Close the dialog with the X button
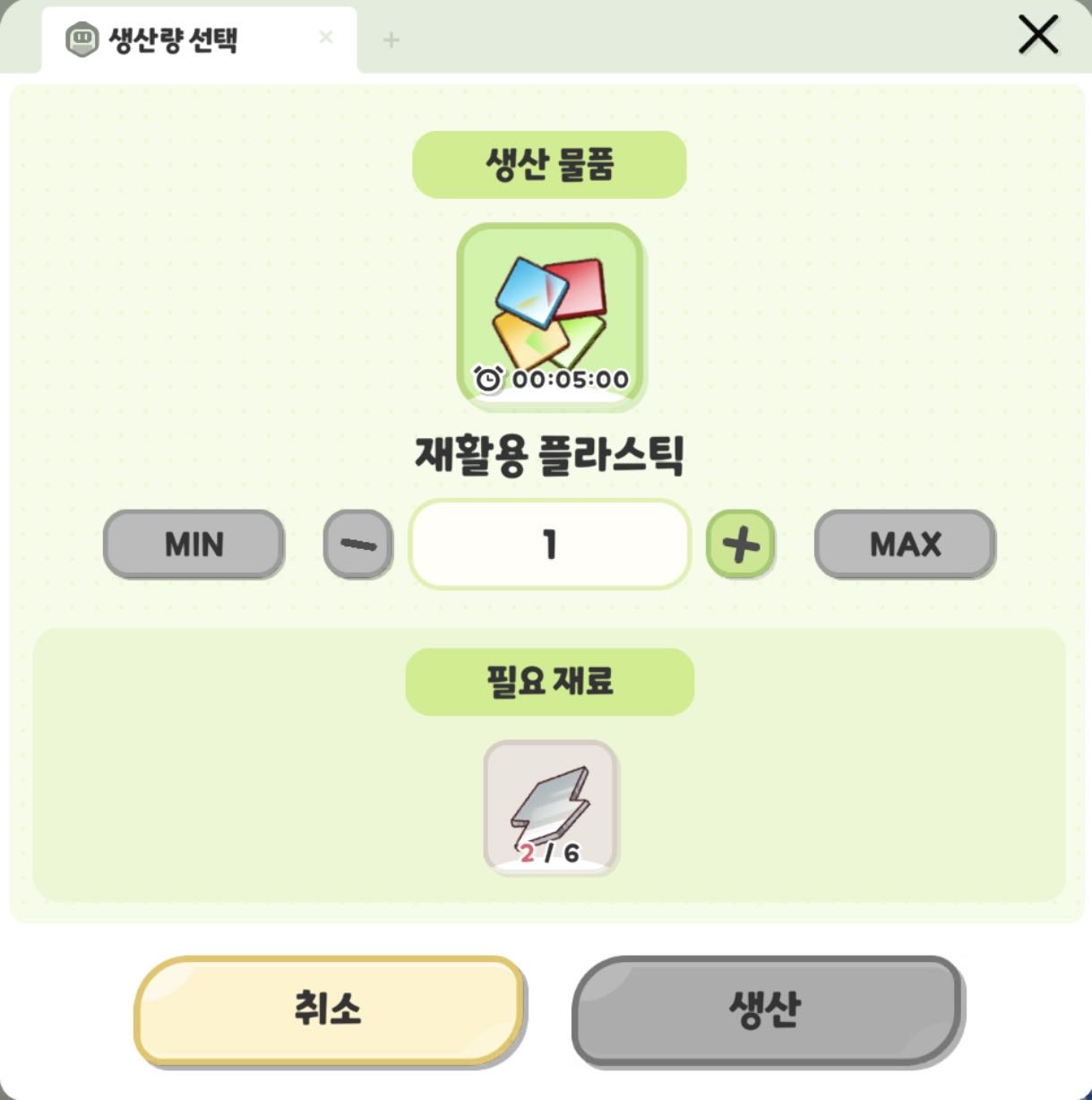Screen dimensions: 1092x1100 click(1038, 35)
